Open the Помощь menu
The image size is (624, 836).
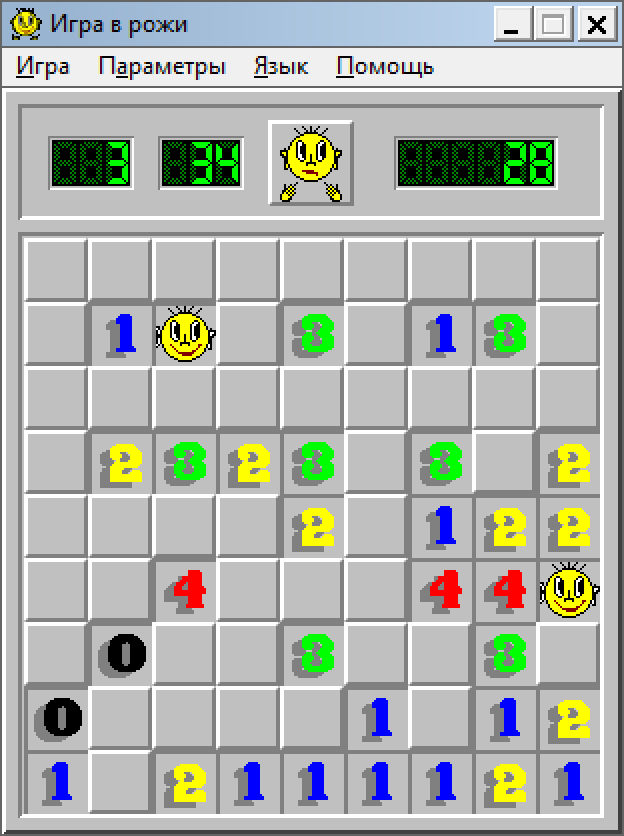tap(385, 67)
